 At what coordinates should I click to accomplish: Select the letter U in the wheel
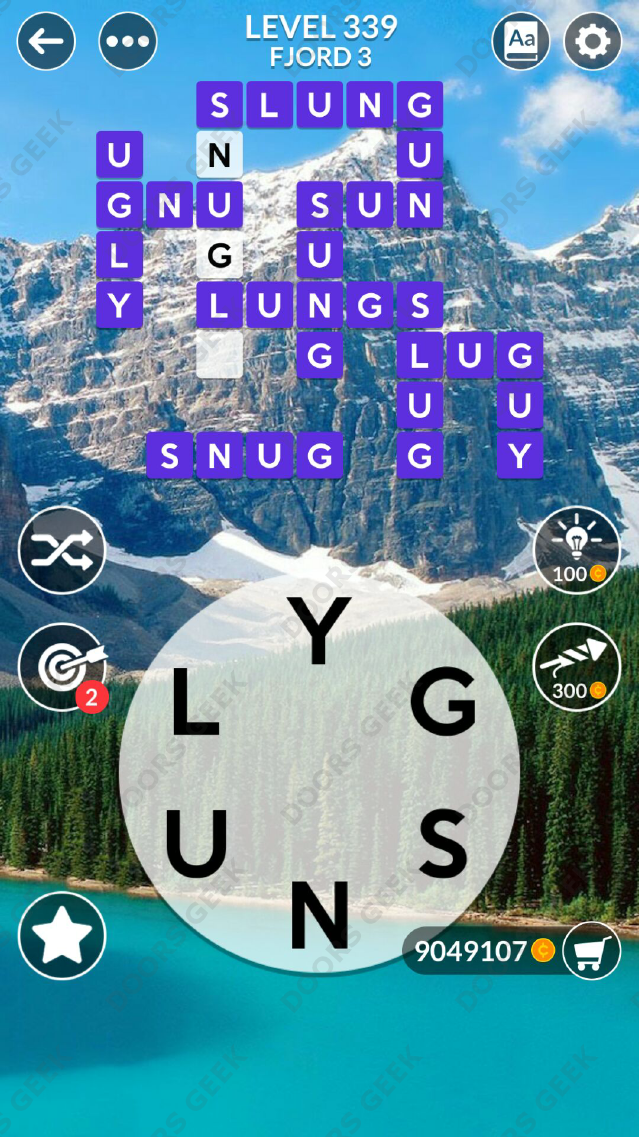coord(196,843)
